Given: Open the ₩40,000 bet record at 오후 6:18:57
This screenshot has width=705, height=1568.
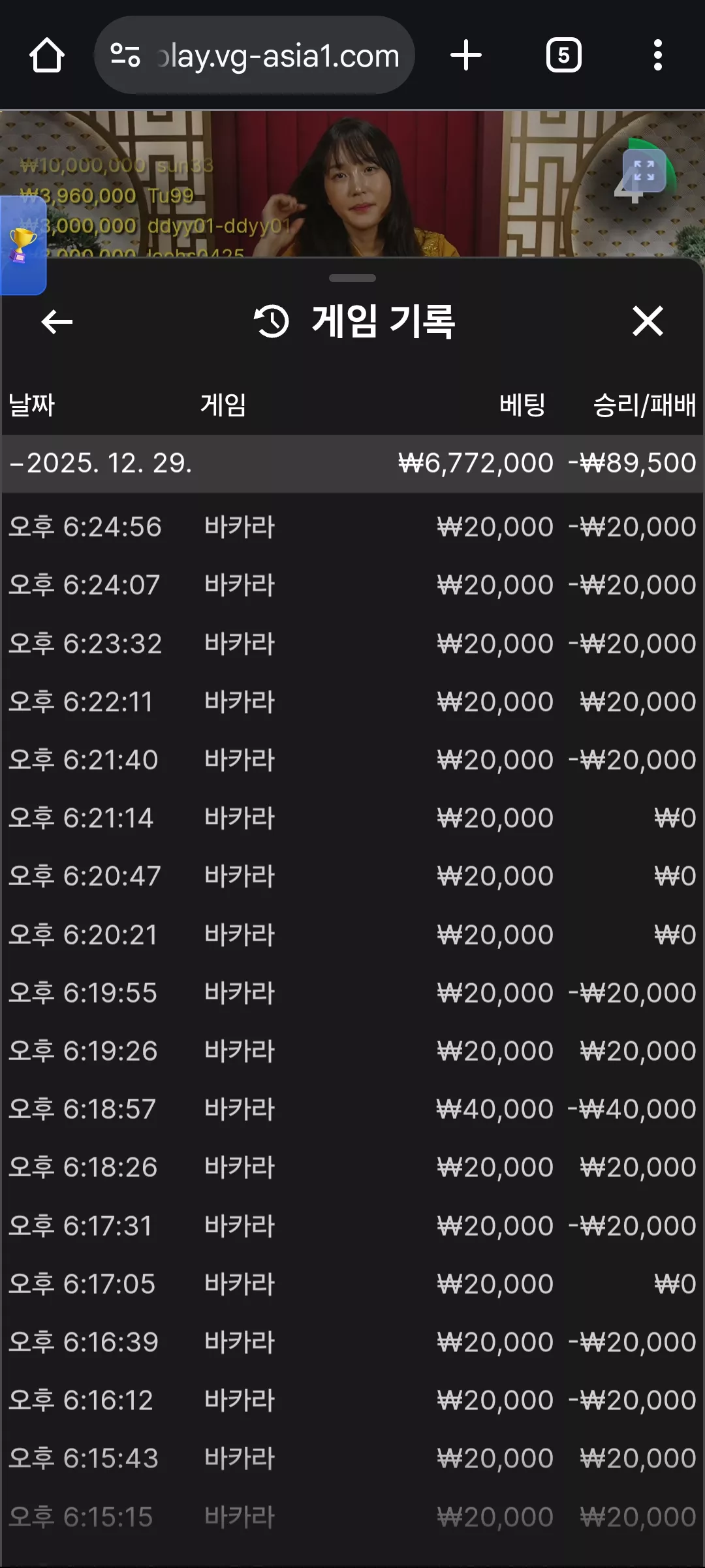Looking at the screenshot, I should (352, 1109).
